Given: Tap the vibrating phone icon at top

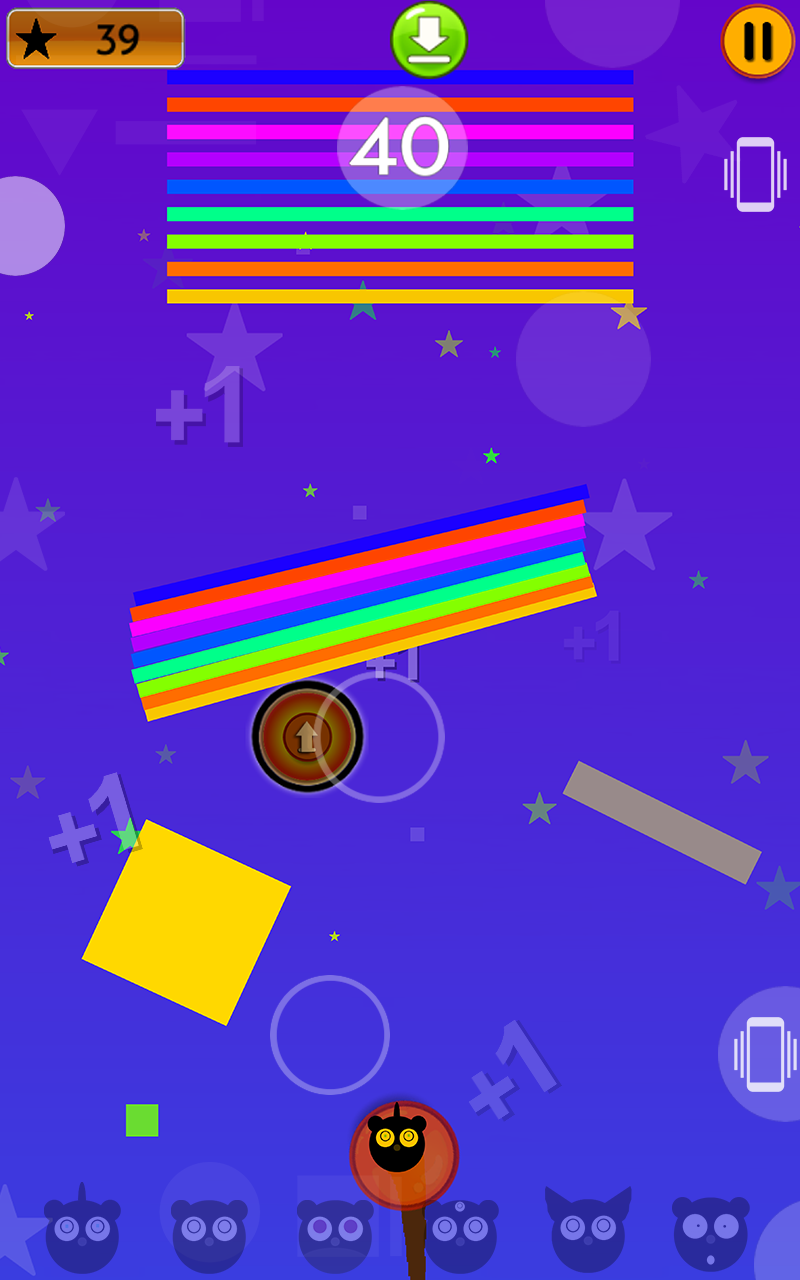Looking at the screenshot, I should pyautogui.click(x=755, y=174).
